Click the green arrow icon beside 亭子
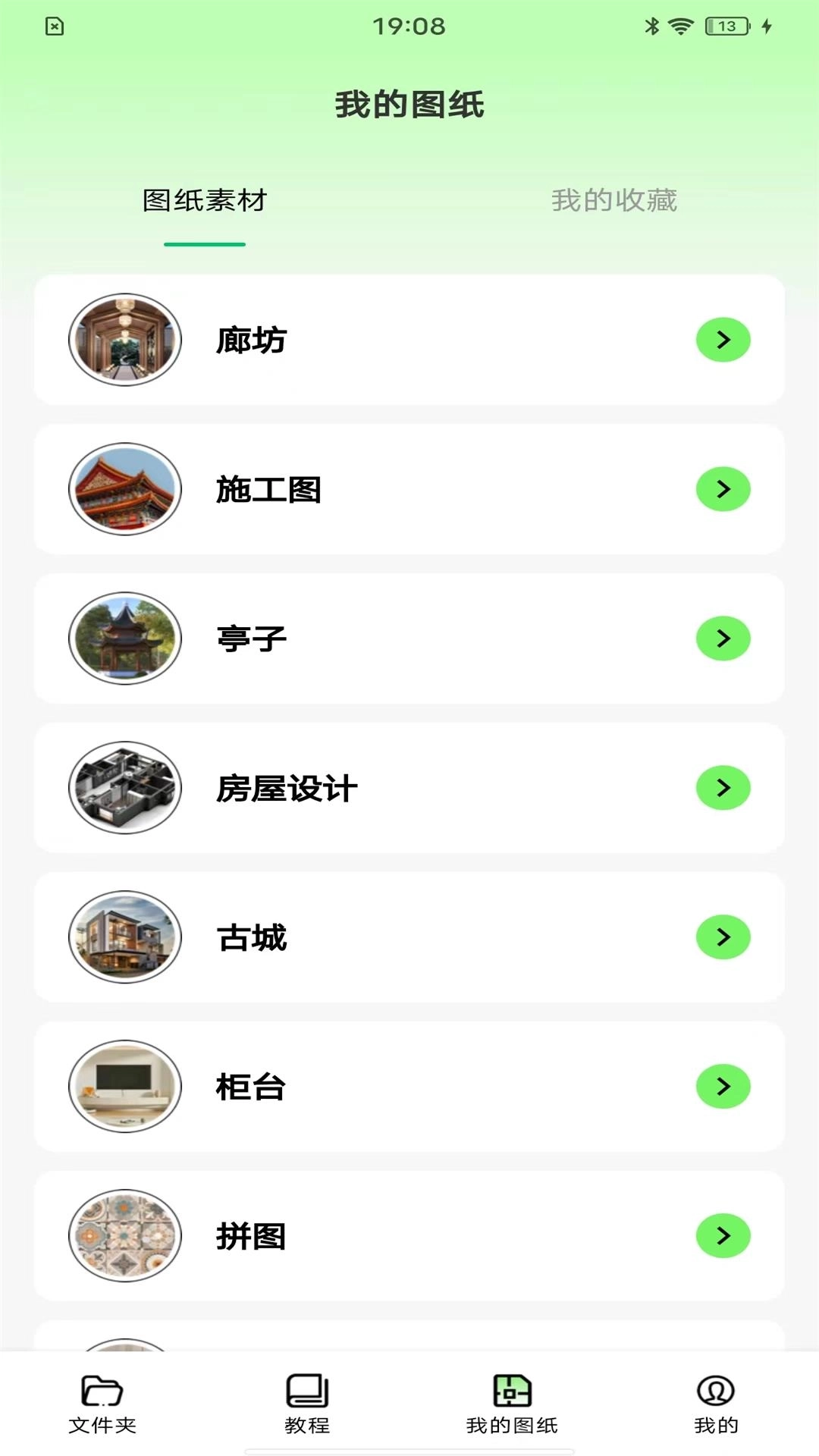819x1456 pixels. 723,639
